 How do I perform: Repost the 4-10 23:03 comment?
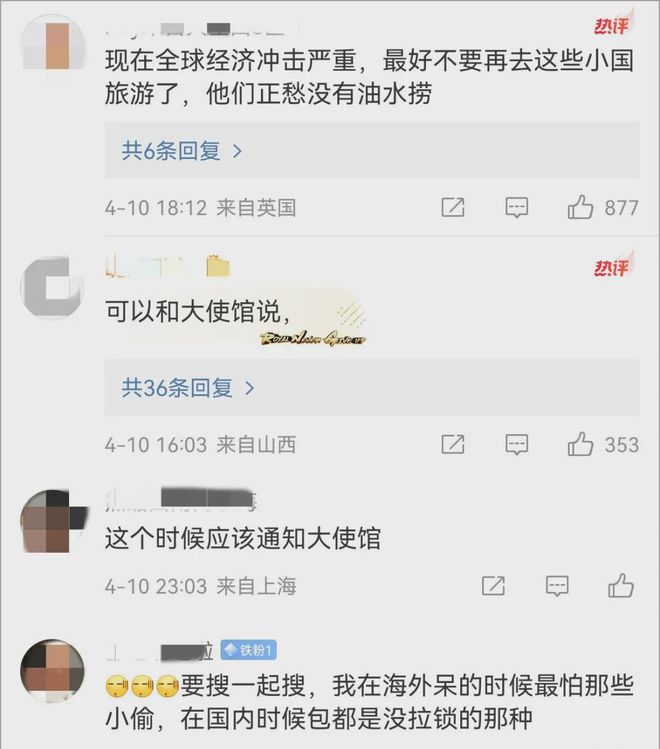493,586
